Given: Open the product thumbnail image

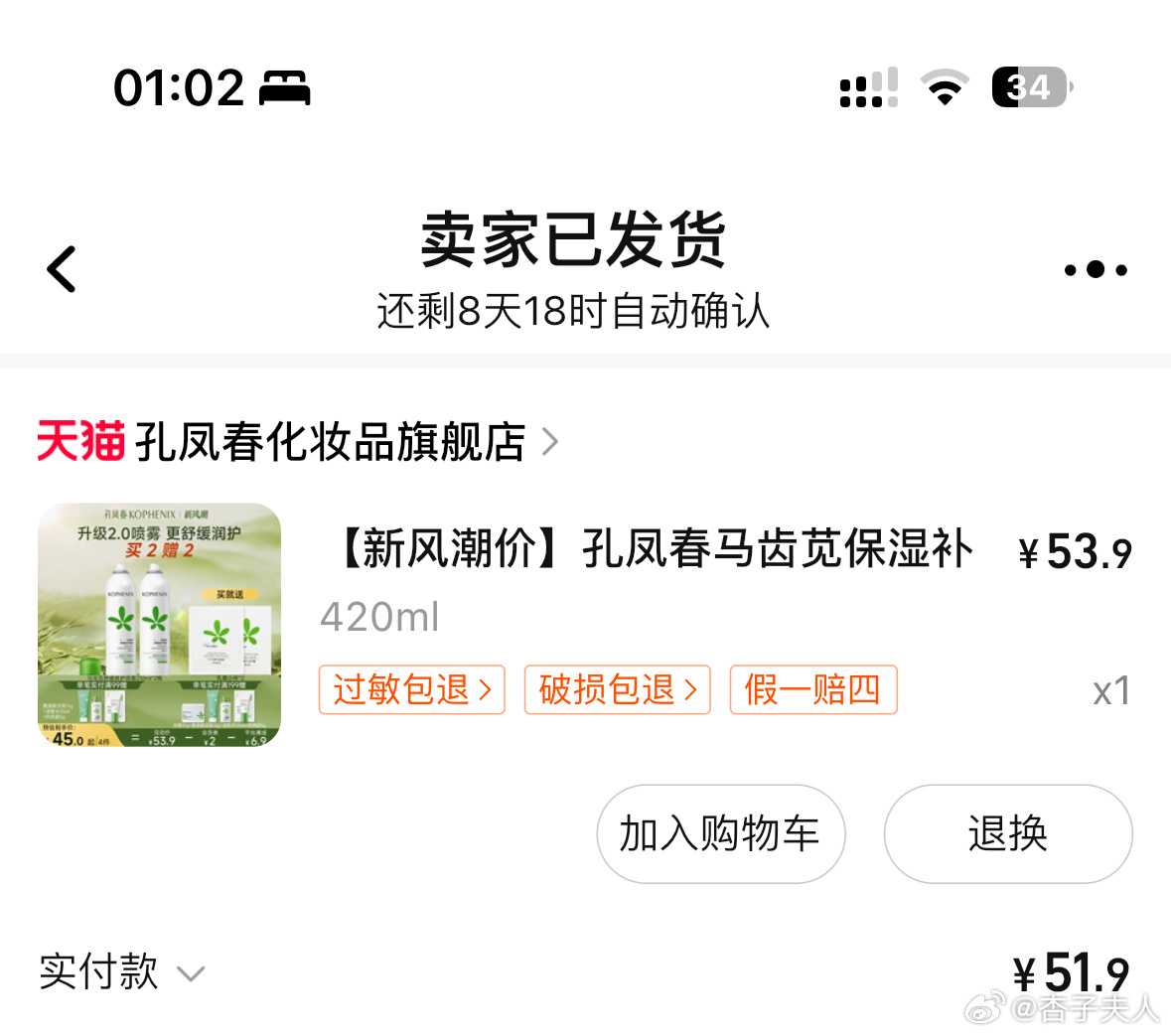Looking at the screenshot, I should pyautogui.click(x=159, y=625).
